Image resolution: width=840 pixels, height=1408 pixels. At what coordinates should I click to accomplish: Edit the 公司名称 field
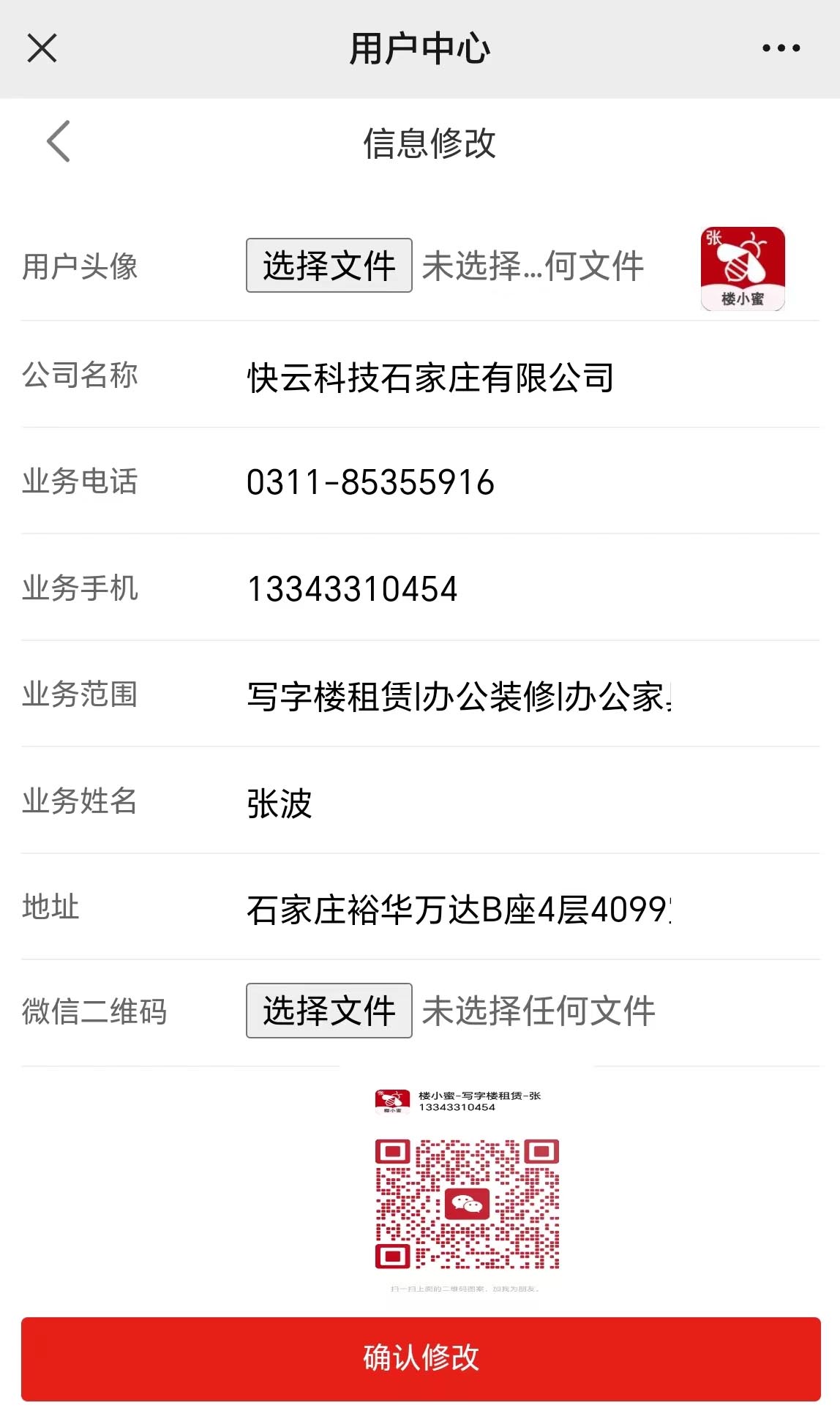tap(458, 378)
